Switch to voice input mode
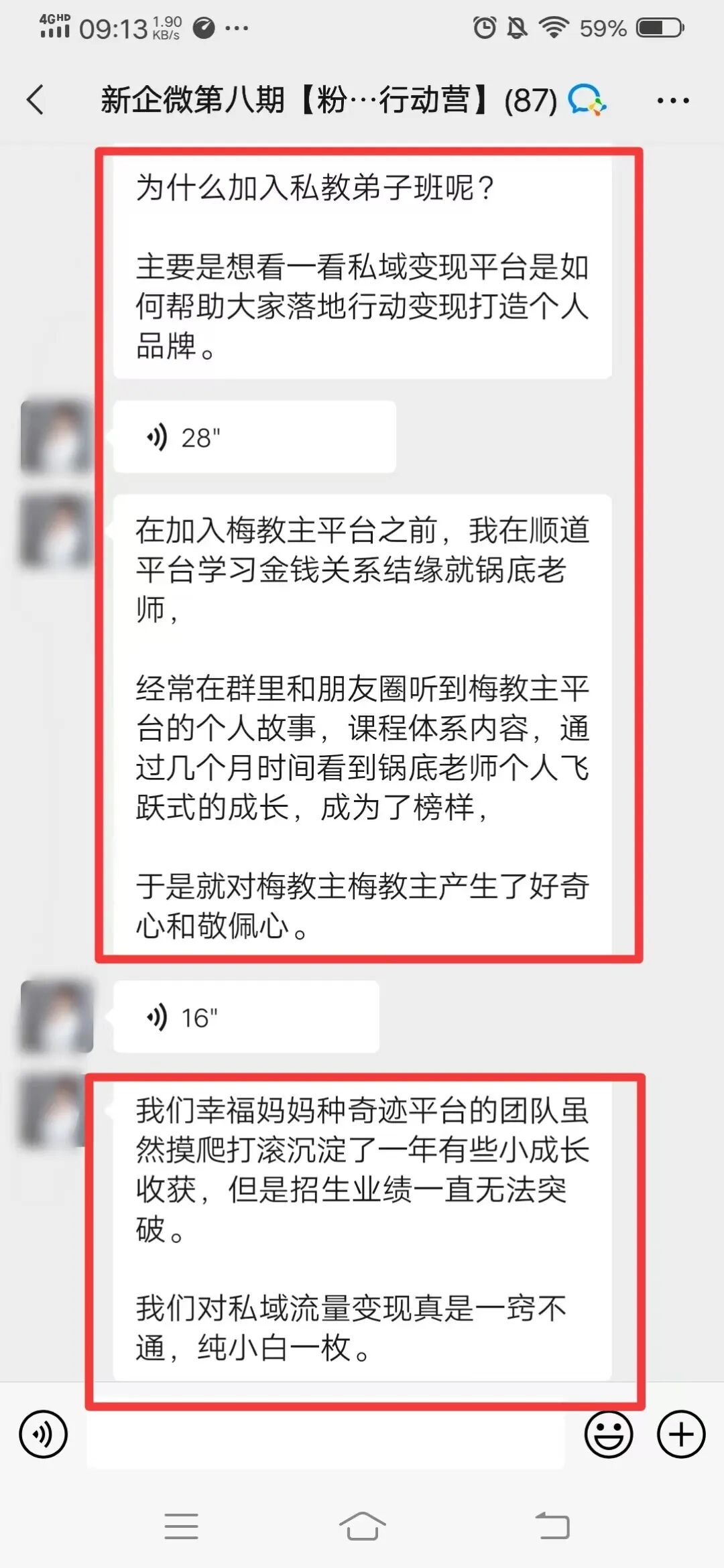This screenshot has height=1568, width=724. point(44,1434)
